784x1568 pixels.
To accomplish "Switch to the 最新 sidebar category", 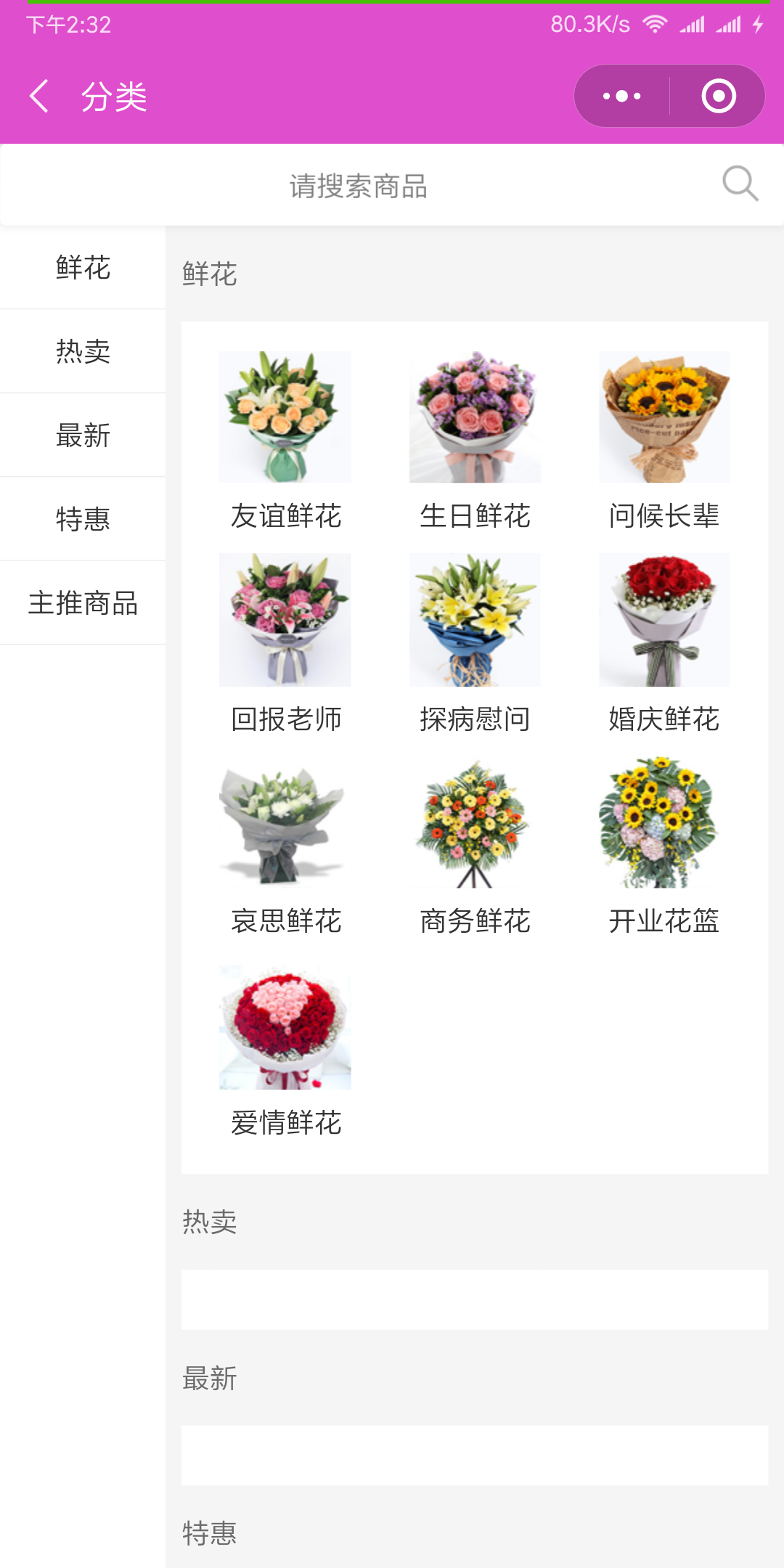I will (83, 436).
